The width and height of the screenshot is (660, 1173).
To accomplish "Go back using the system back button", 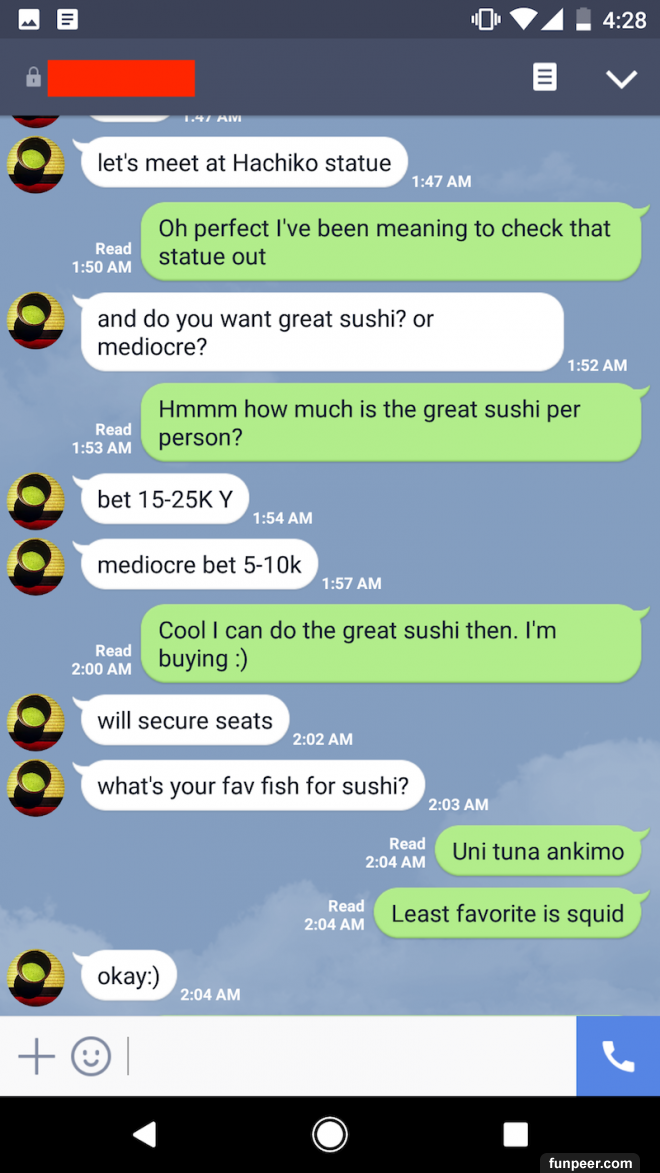I will click(145, 1133).
